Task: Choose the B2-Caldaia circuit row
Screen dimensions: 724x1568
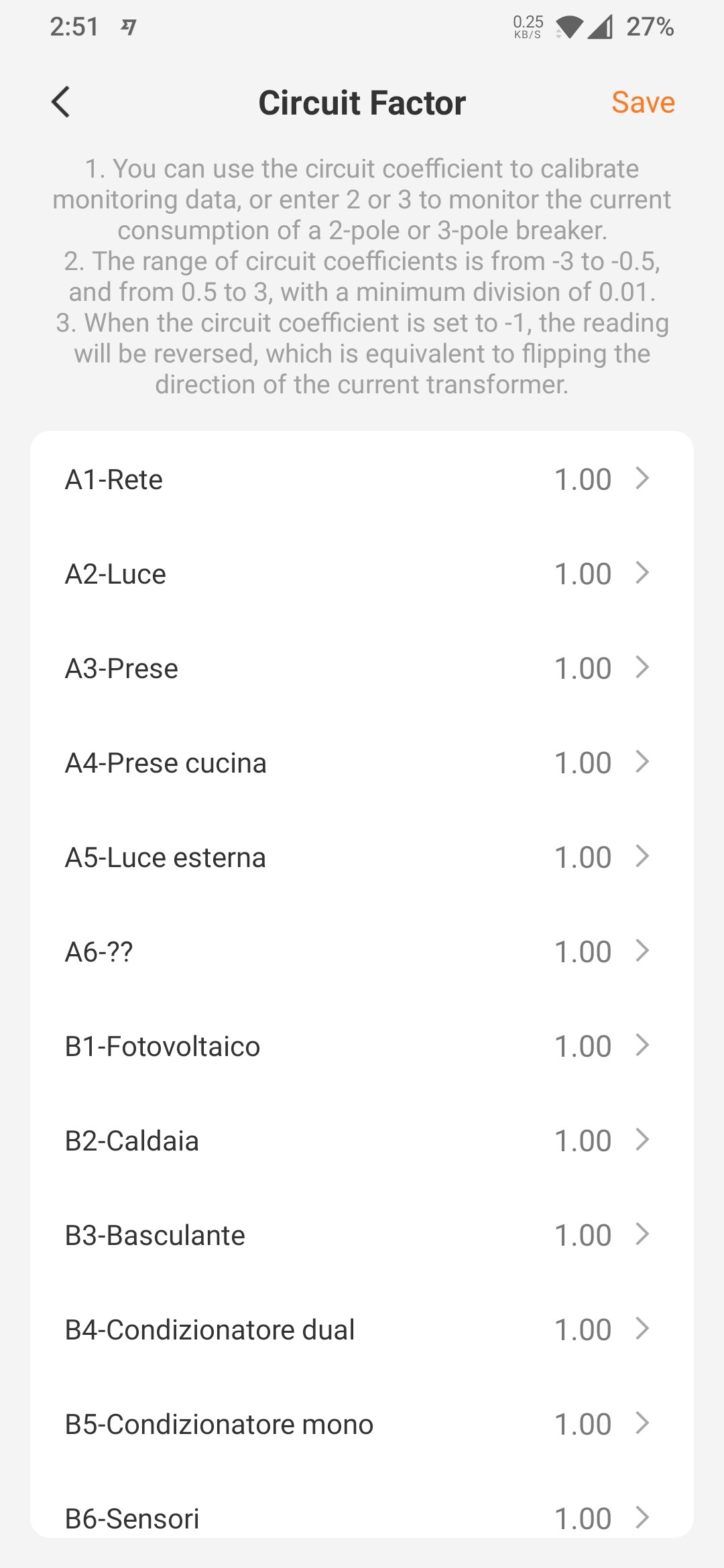Action: (362, 1140)
